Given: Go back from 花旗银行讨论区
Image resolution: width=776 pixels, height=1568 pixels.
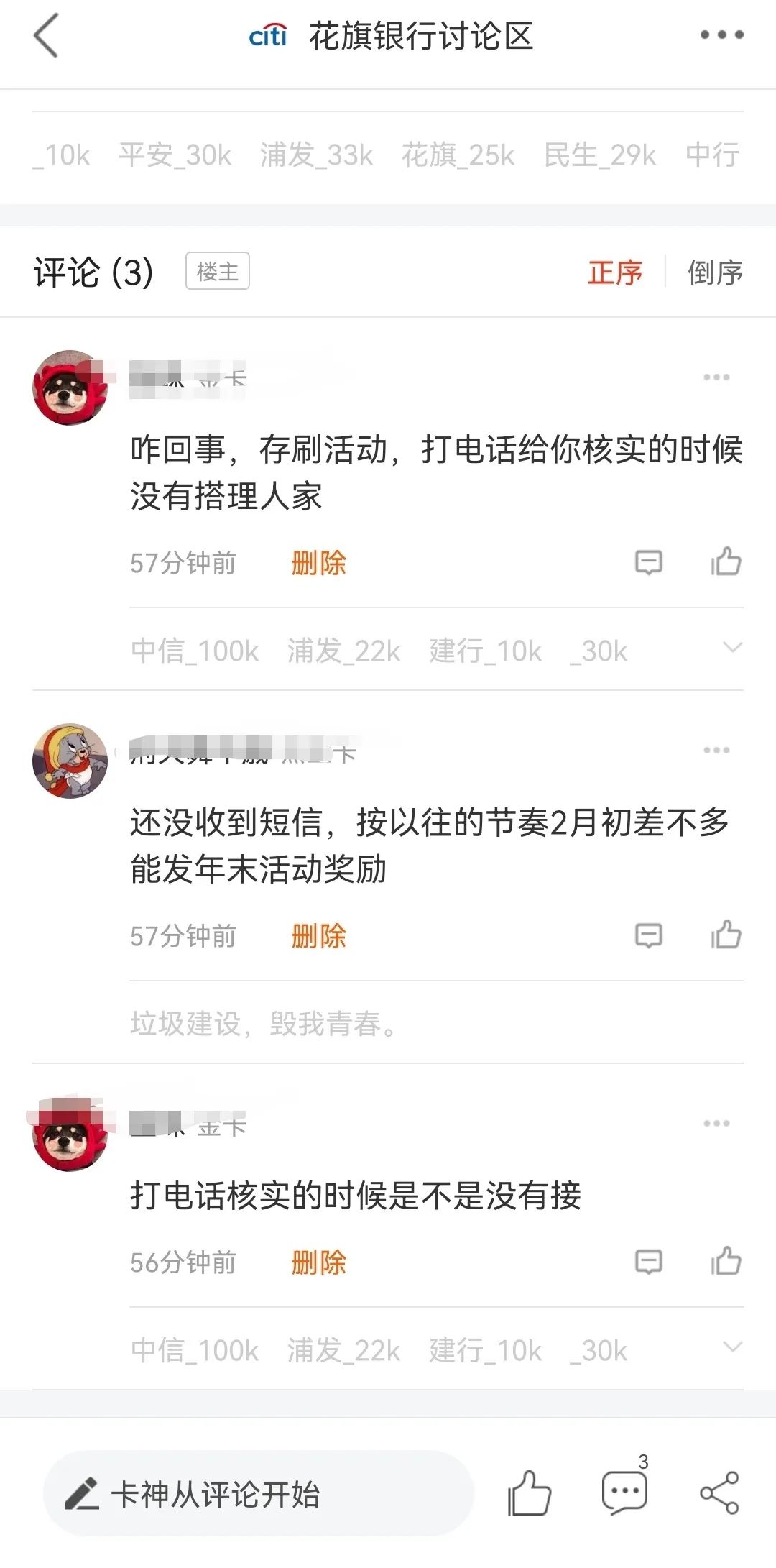Looking at the screenshot, I should [46, 36].
